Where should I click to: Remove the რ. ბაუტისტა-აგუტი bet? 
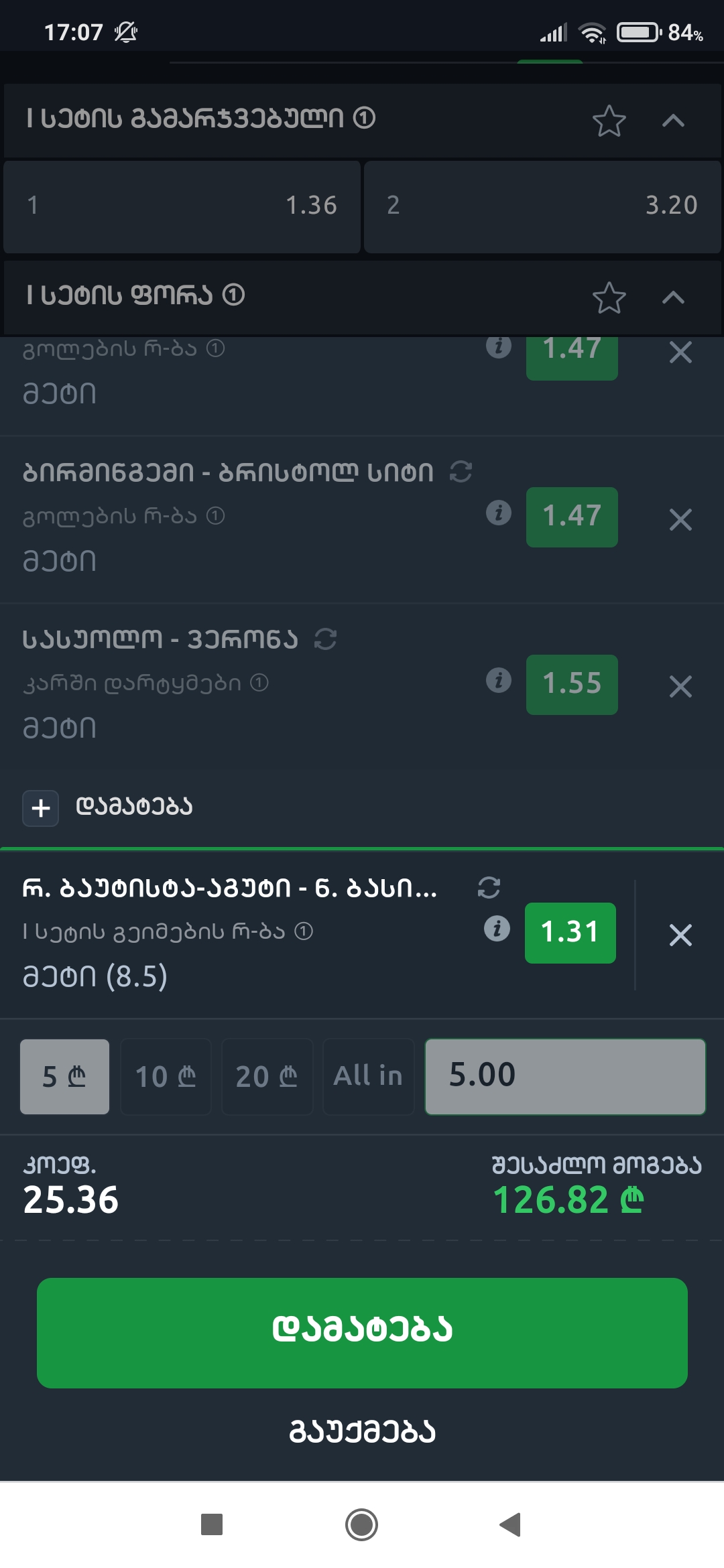680,935
